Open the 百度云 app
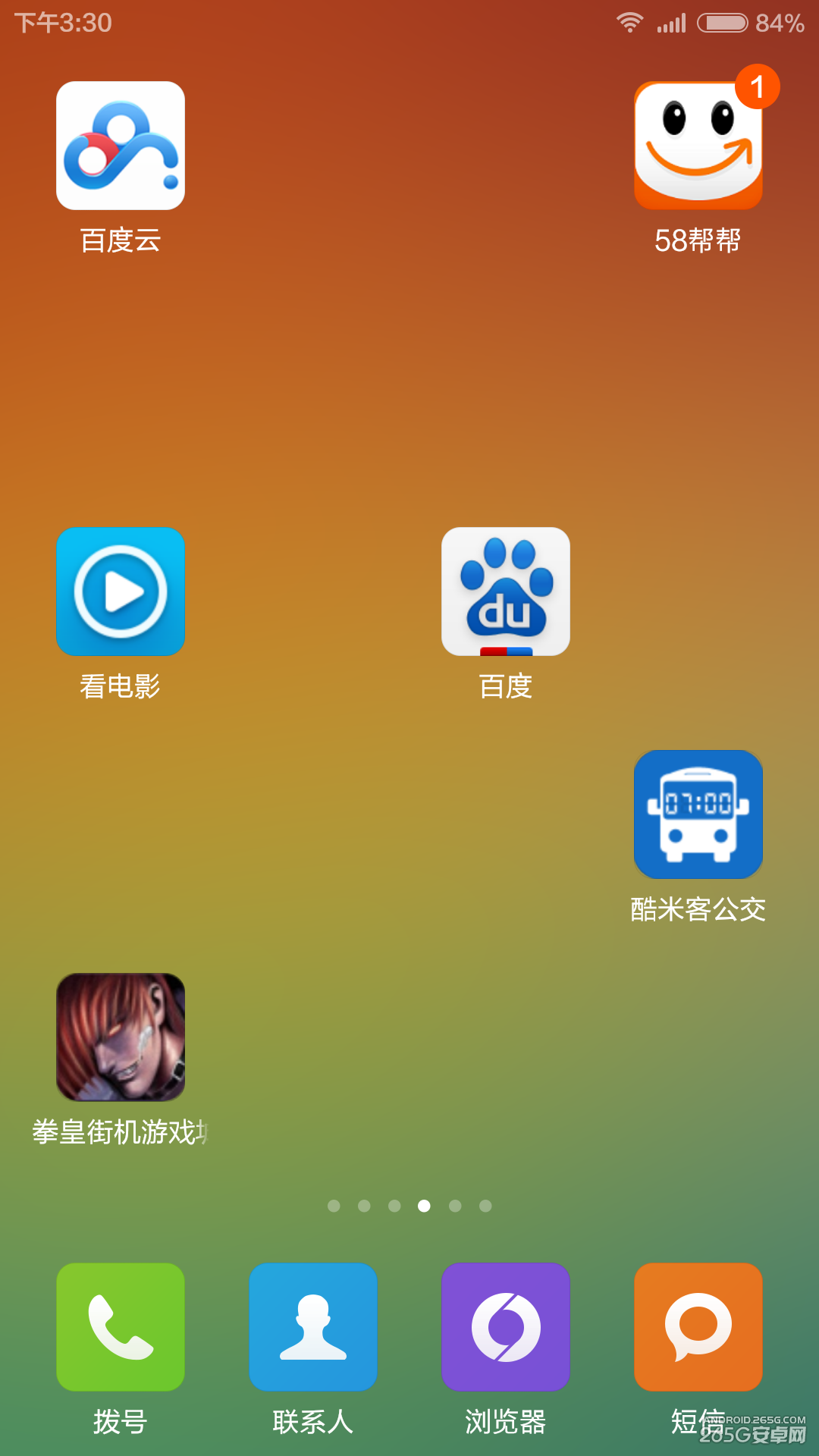The width and height of the screenshot is (819, 1456). point(121,146)
